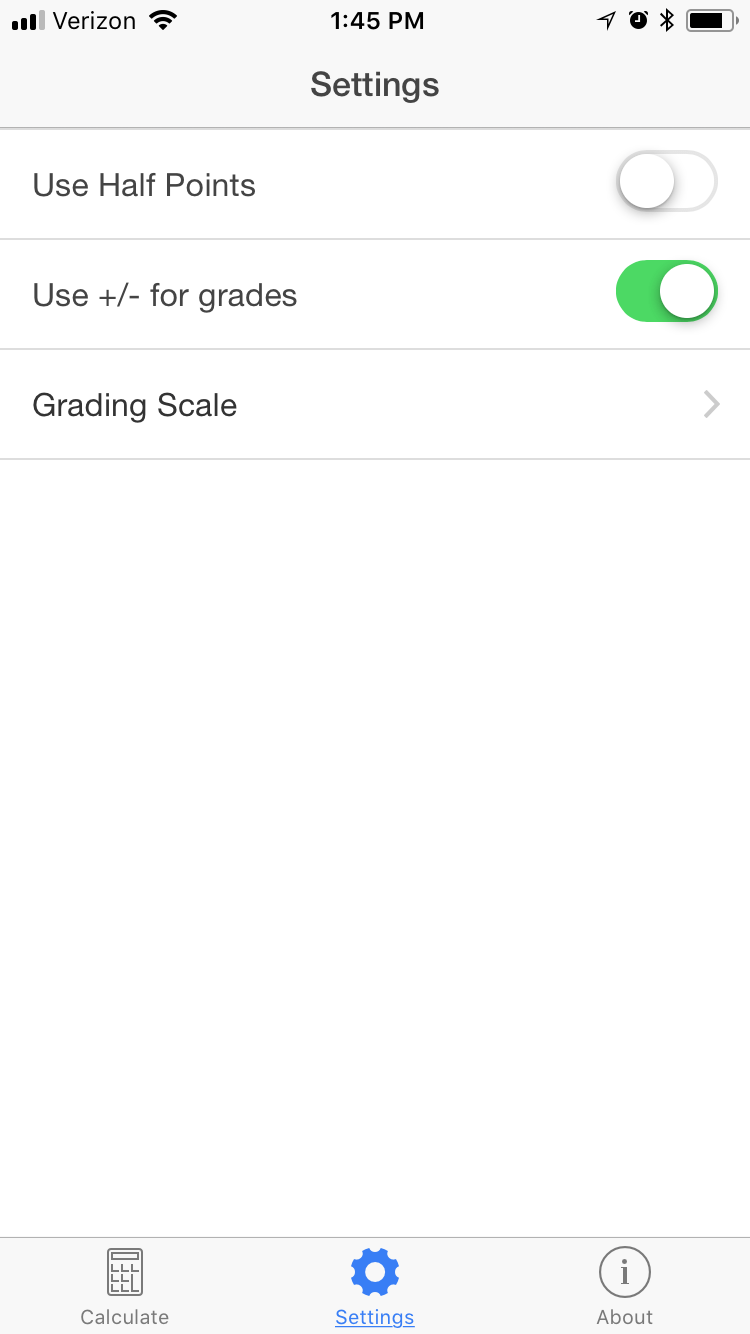
Task: Tap the Bluetooth icon in the status bar
Action: [666, 19]
